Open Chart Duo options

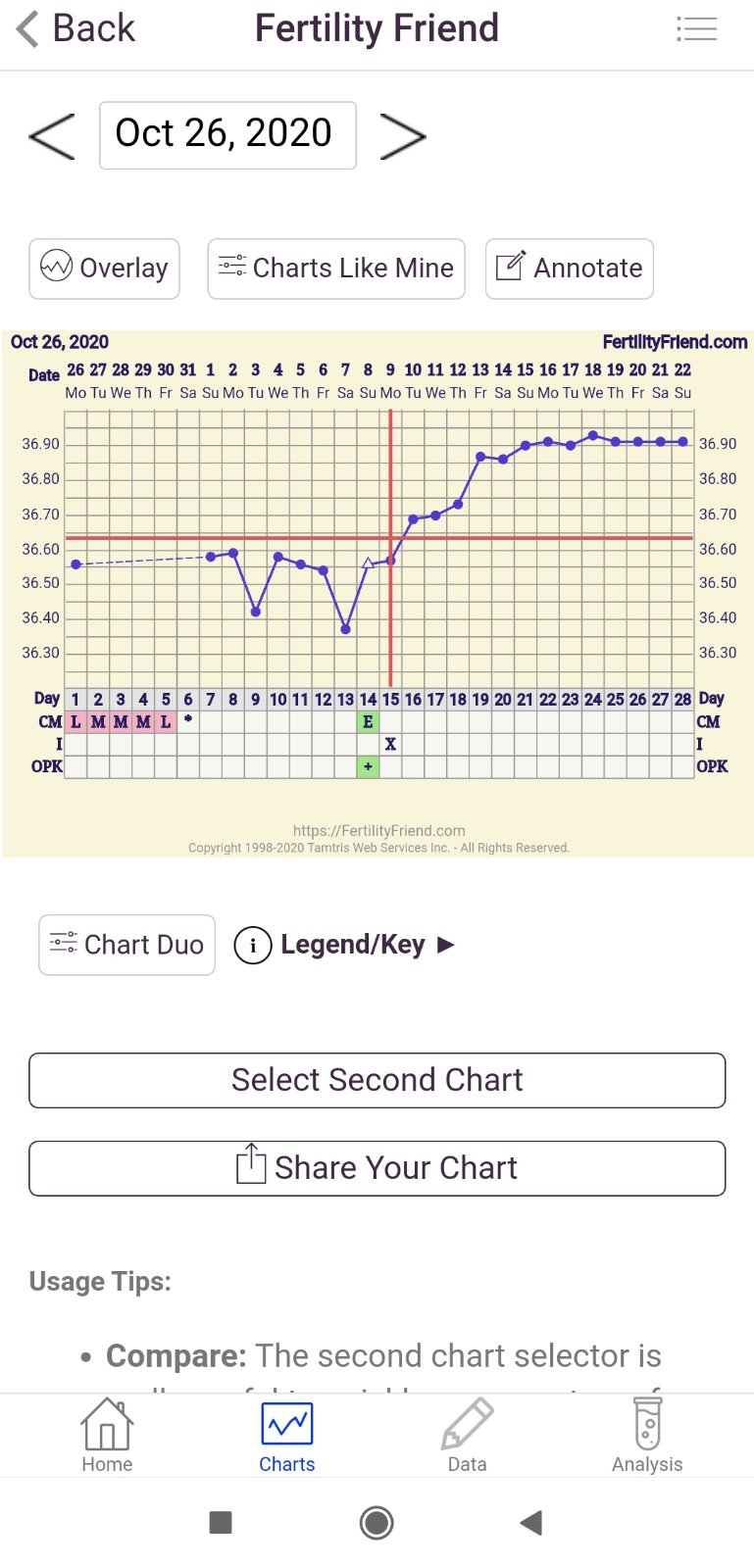pos(126,945)
